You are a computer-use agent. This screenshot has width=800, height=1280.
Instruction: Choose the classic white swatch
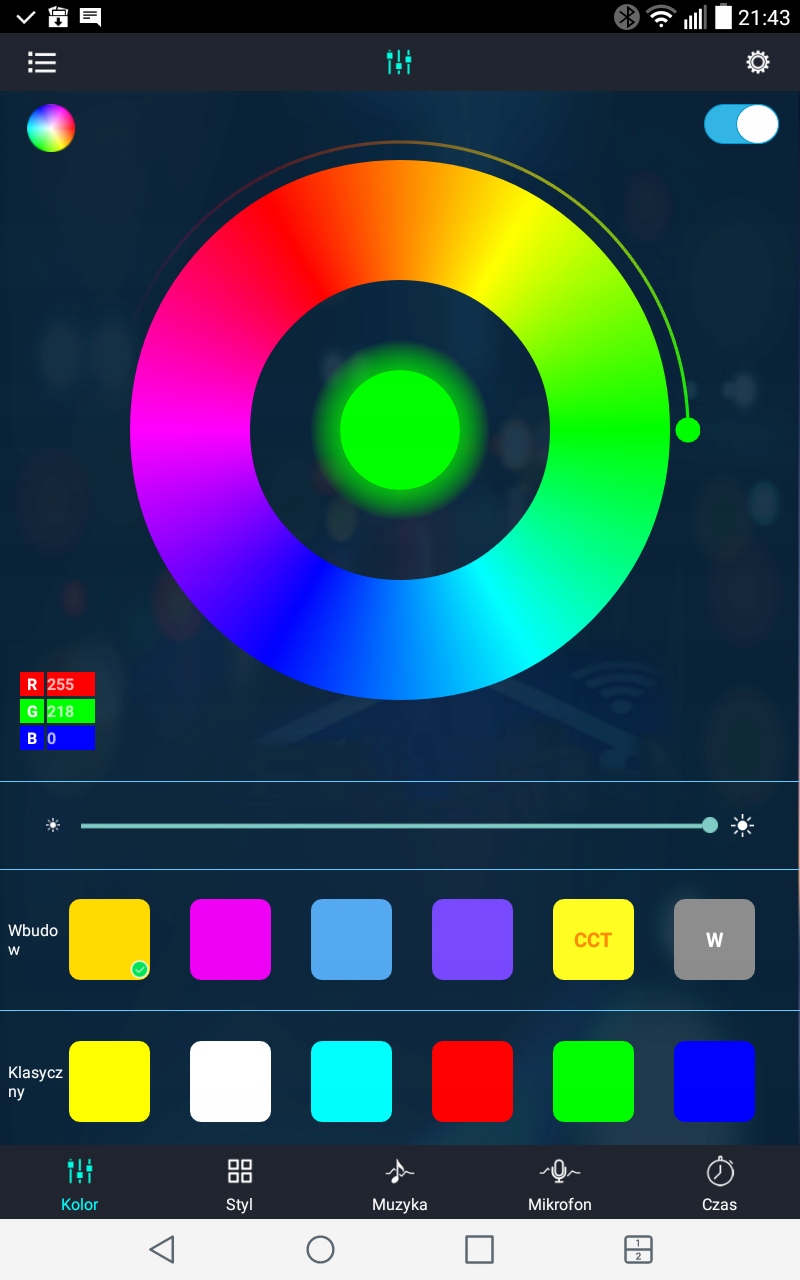tap(230, 1081)
